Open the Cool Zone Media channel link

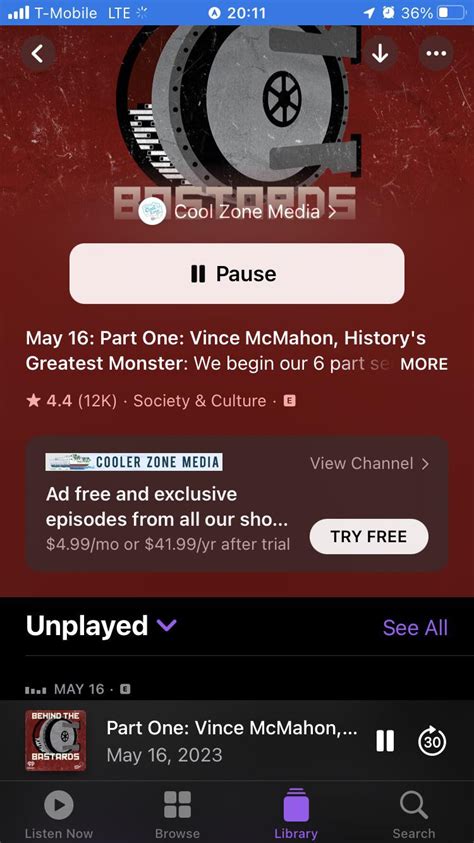238,211
